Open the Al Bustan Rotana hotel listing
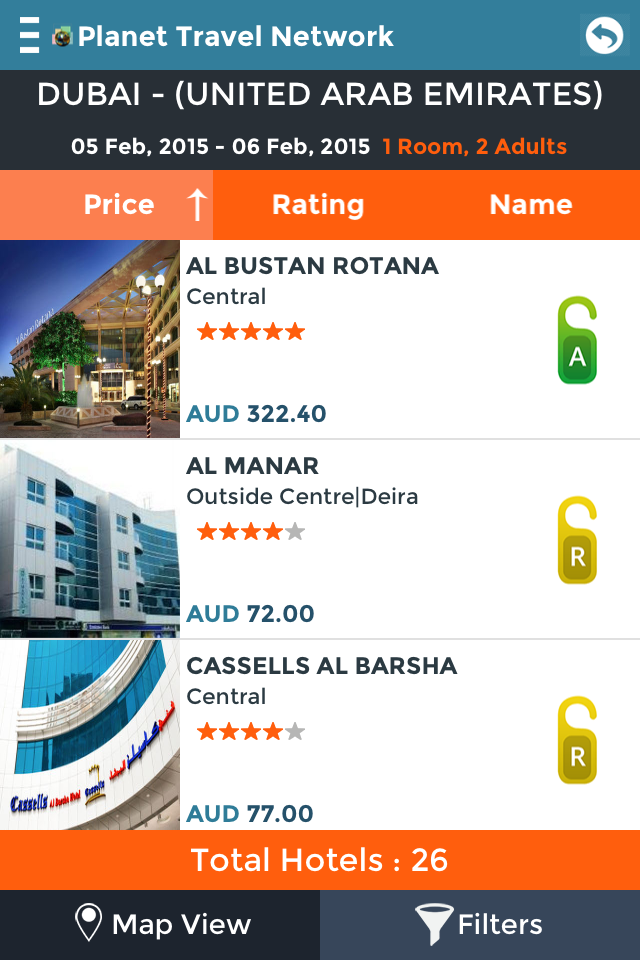The image size is (640, 960). tap(320, 339)
